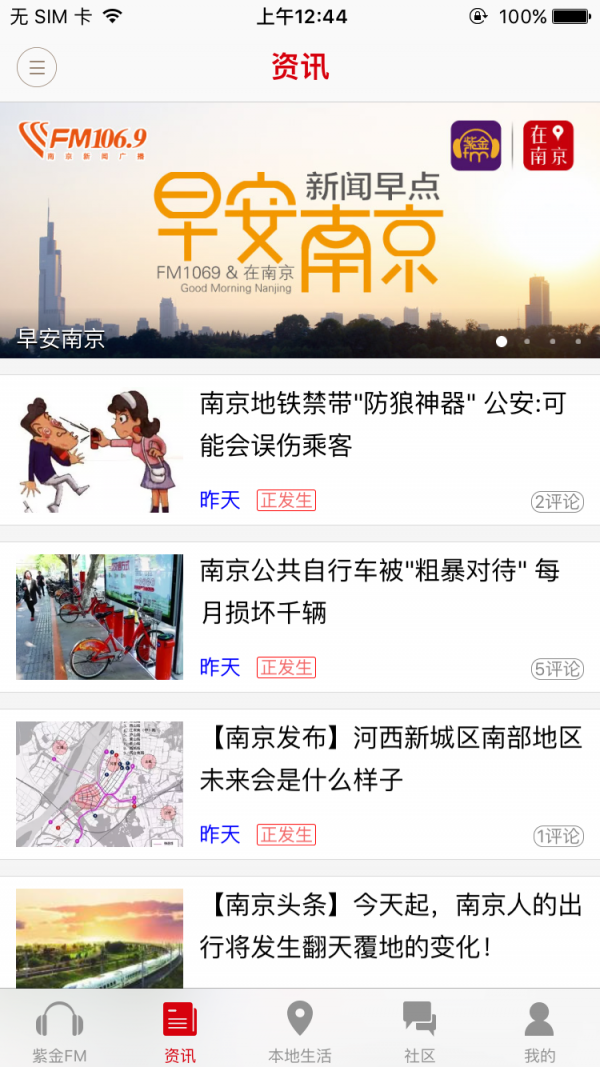View the 2评论 comments badge
Viewport: 600px width, 1067px height.
[557, 502]
